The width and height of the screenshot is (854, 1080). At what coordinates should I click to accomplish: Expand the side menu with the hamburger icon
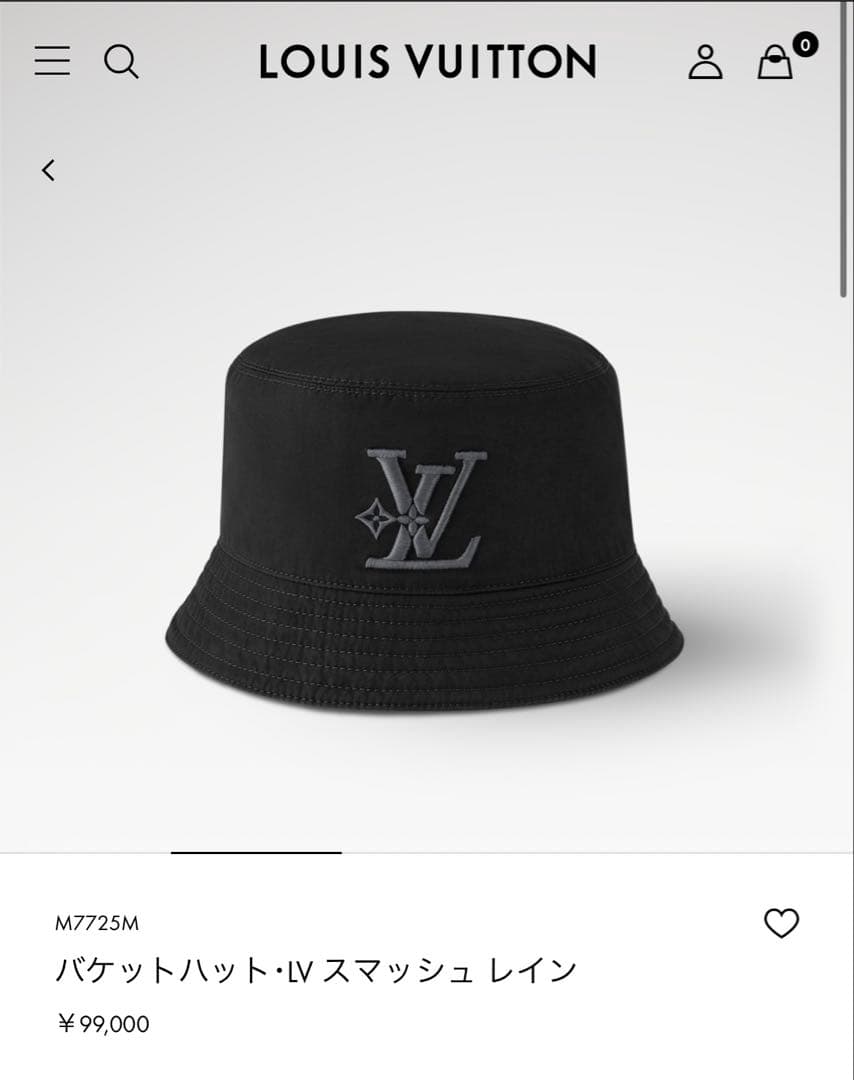pos(52,62)
